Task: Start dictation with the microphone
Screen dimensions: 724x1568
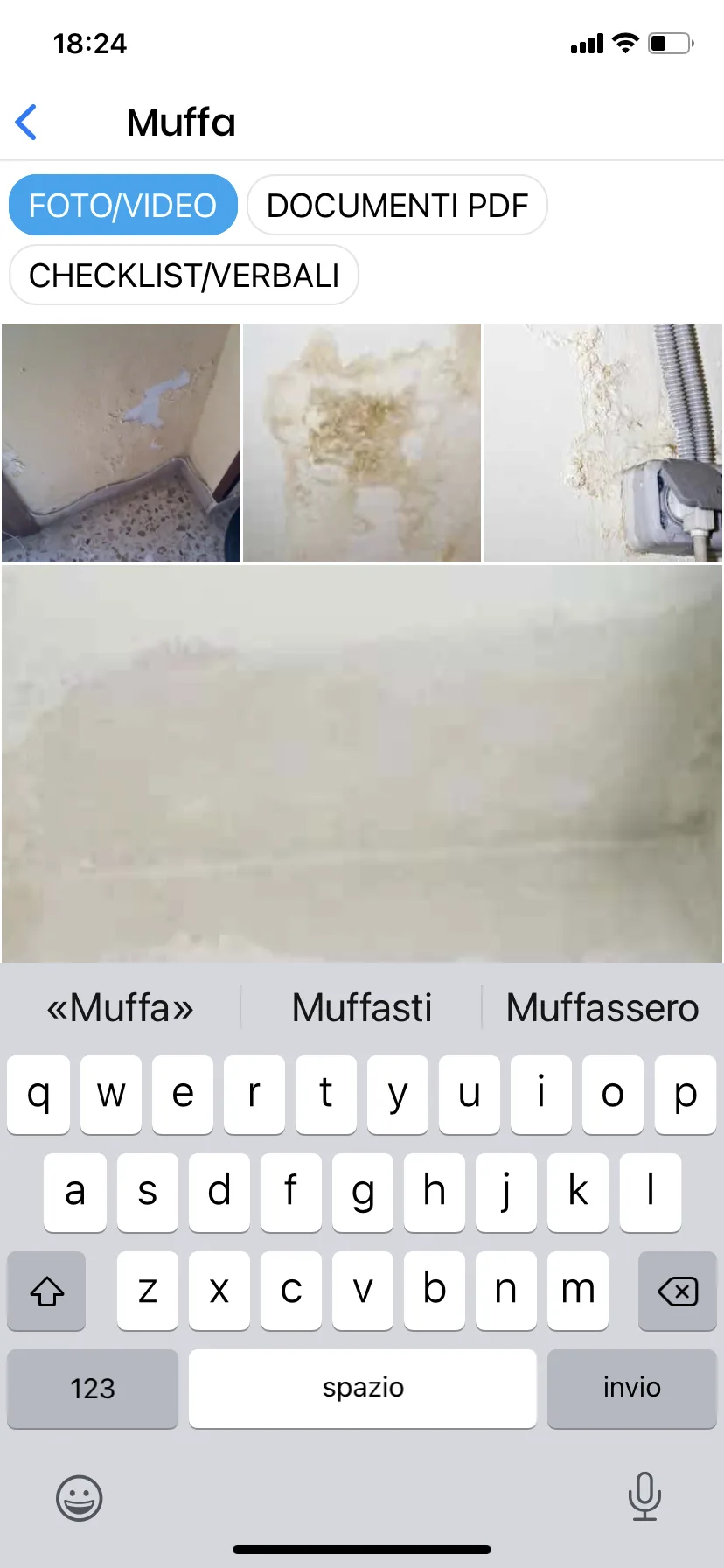Action: click(644, 1496)
